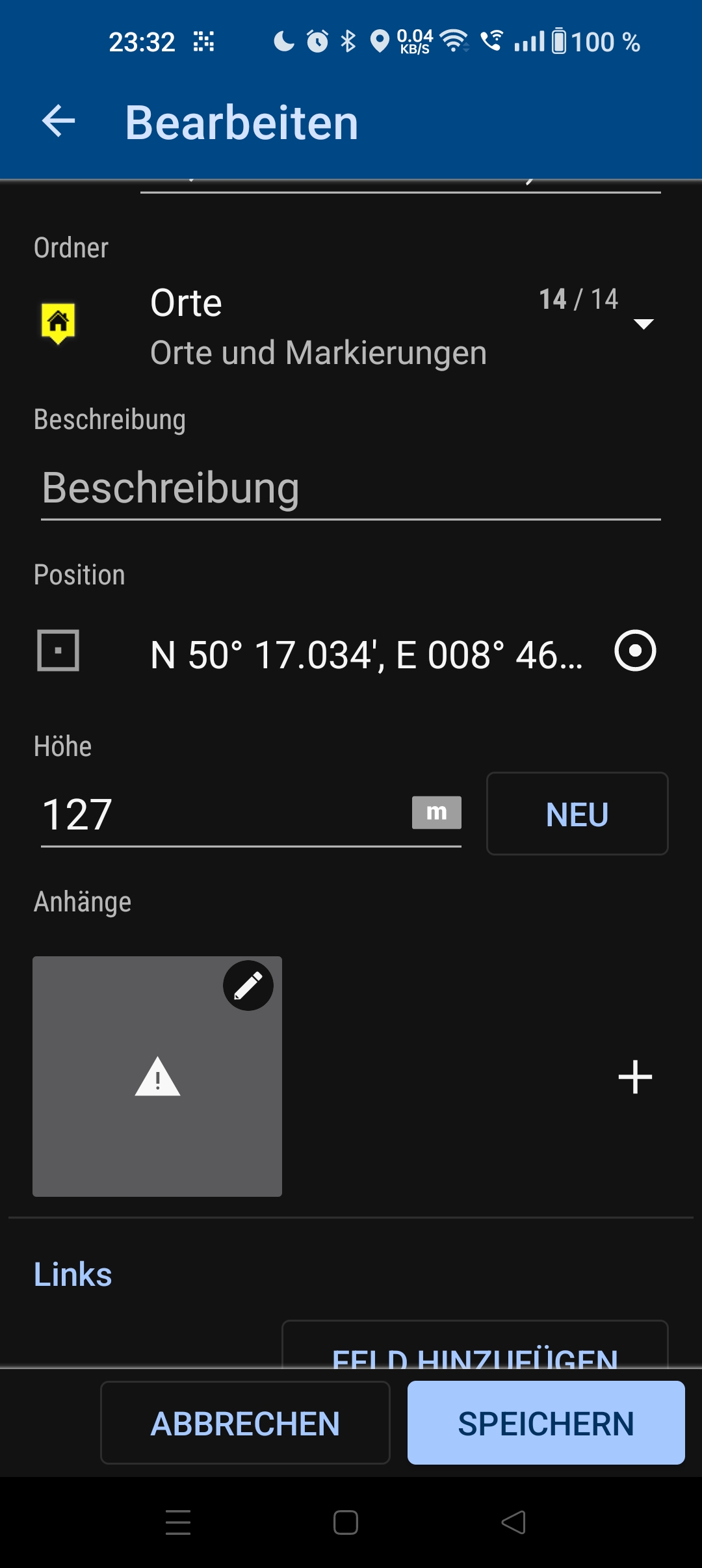Image resolution: width=702 pixels, height=1568 pixels.
Task: Expand the Ordner dropdown showing Orte
Action: pyautogui.click(x=642, y=324)
